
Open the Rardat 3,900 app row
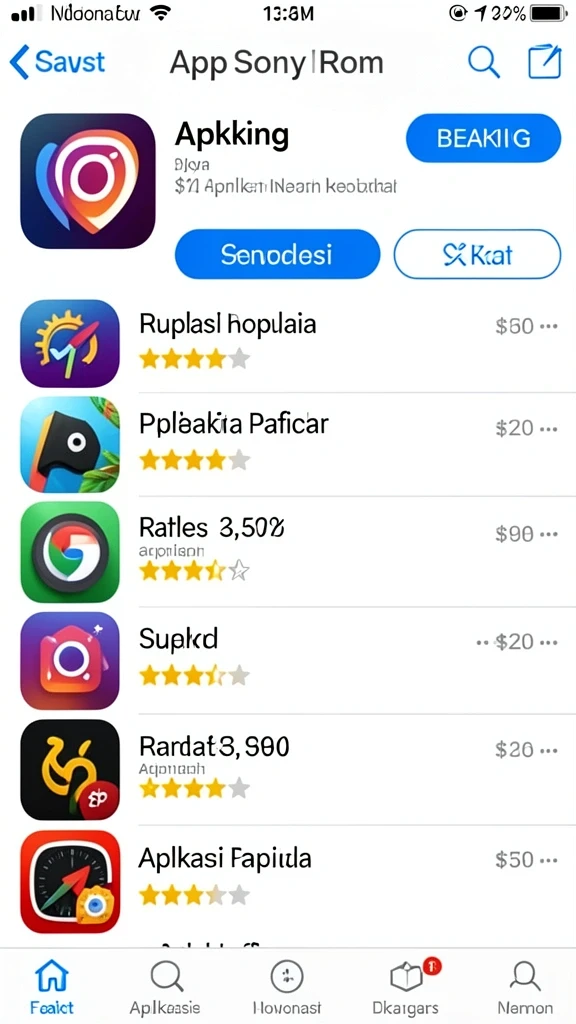(288, 769)
